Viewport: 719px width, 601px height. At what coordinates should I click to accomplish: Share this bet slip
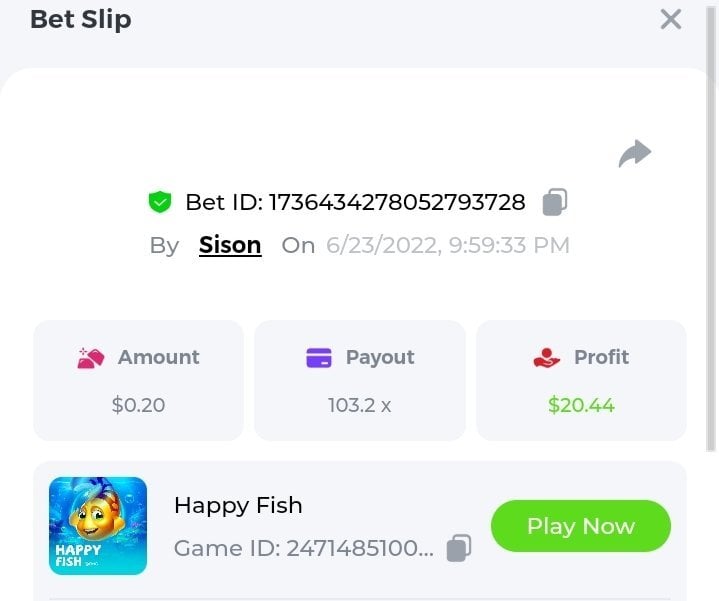click(634, 153)
